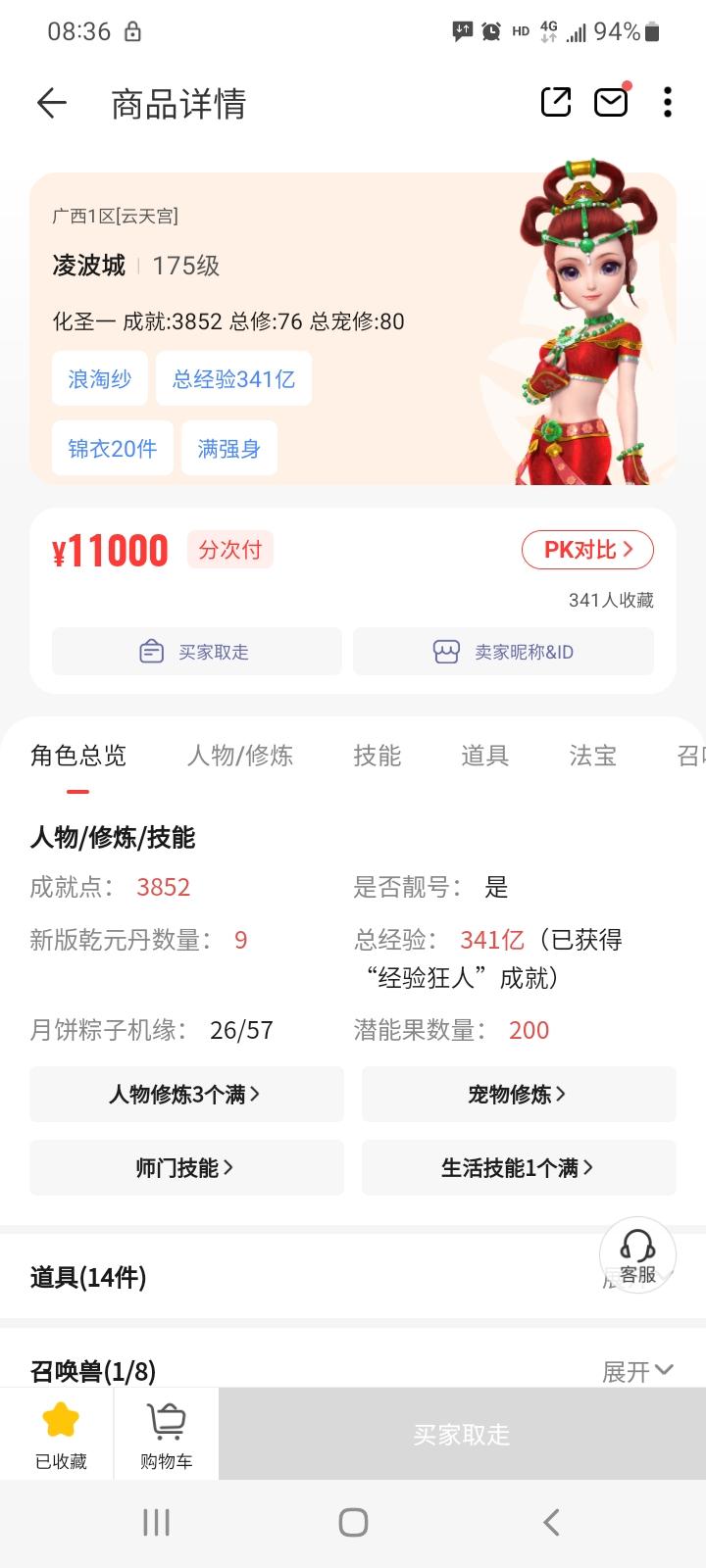This screenshot has height=1568, width=706.
Task: Open 人物修炼3个满 details
Action: pyautogui.click(x=186, y=1094)
